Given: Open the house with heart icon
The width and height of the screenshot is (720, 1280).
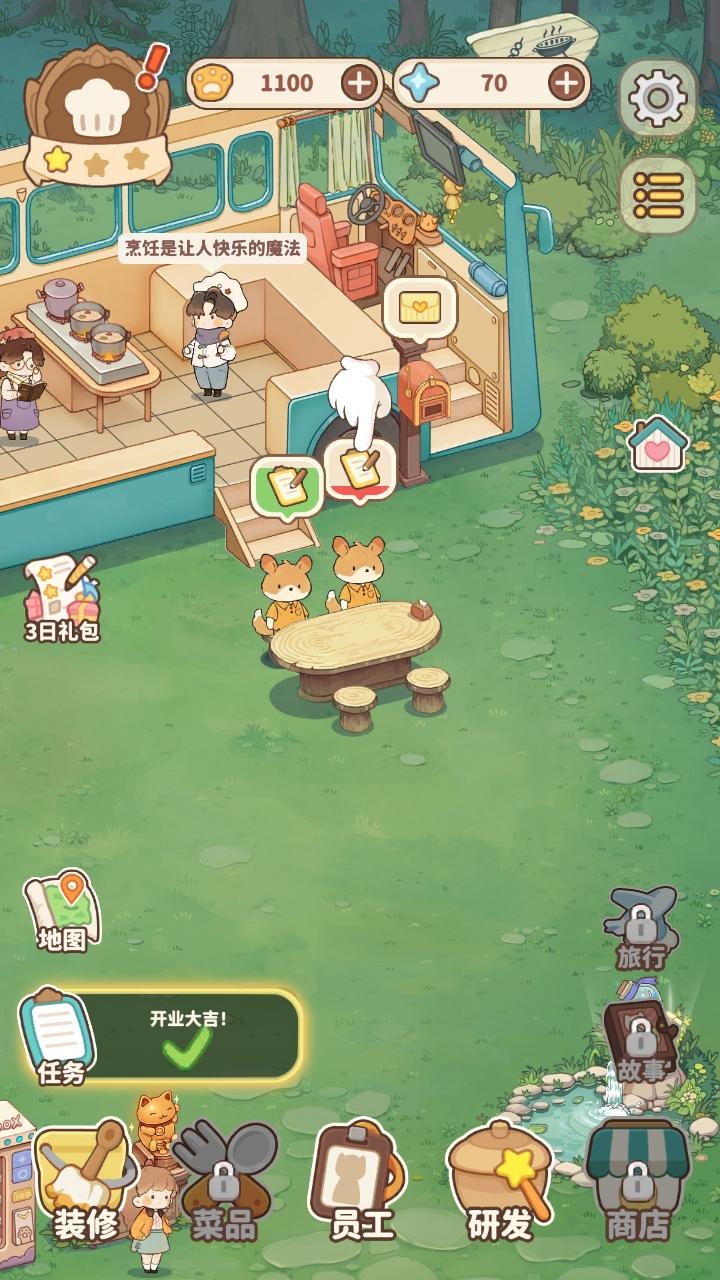Looking at the screenshot, I should pyautogui.click(x=658, y=443).
